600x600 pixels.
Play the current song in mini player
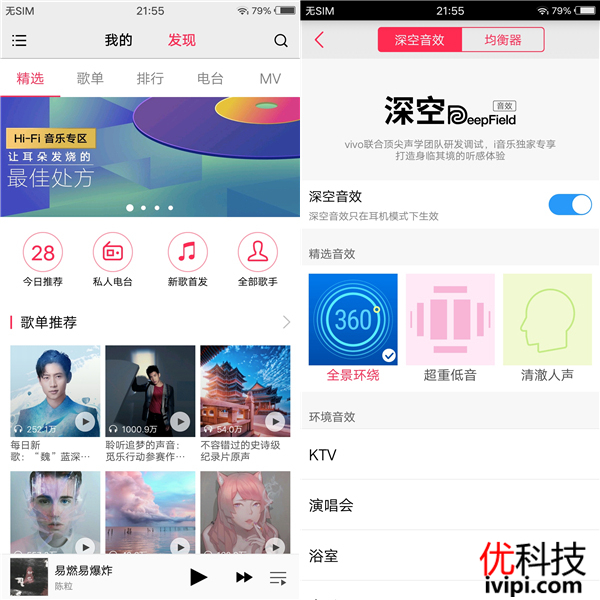198,577
